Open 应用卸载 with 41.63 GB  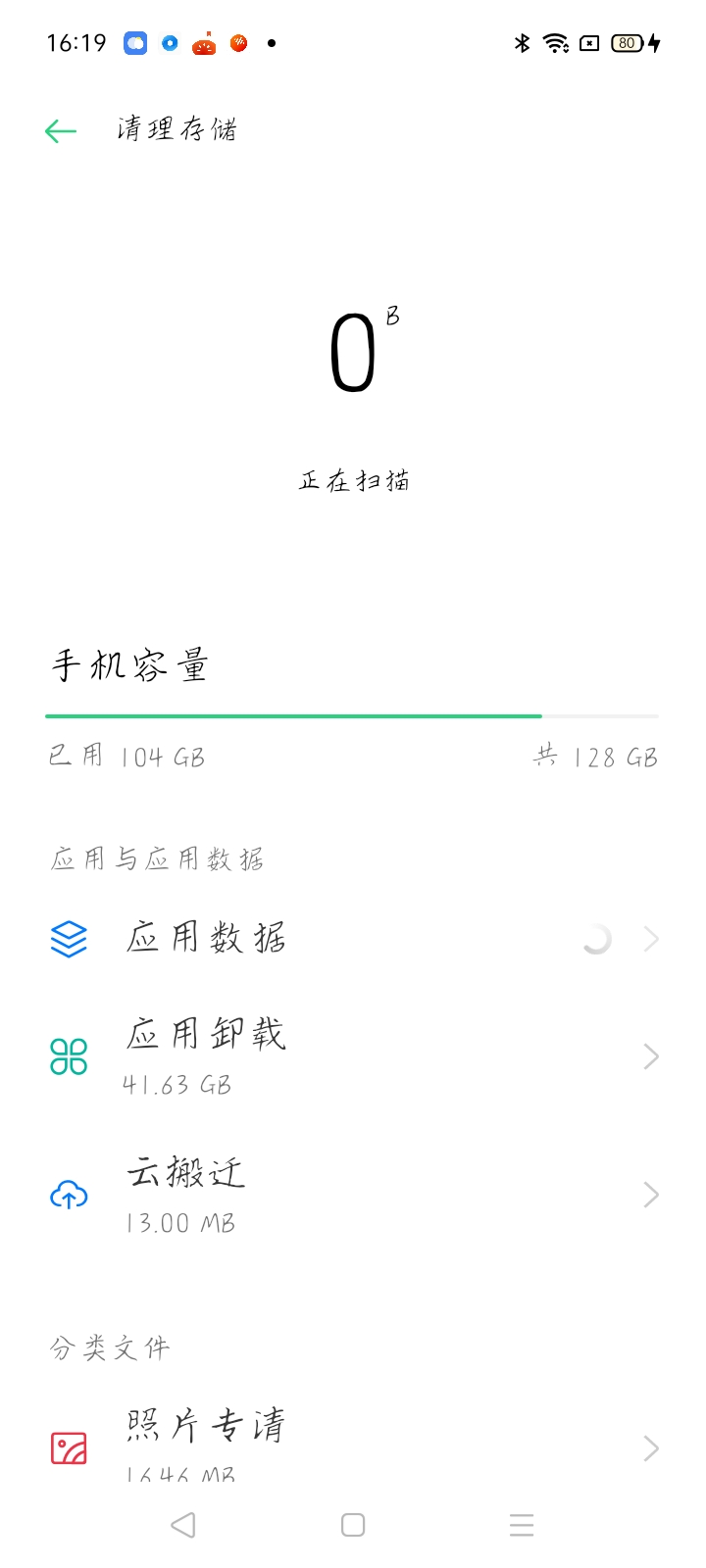point(353,1056)
